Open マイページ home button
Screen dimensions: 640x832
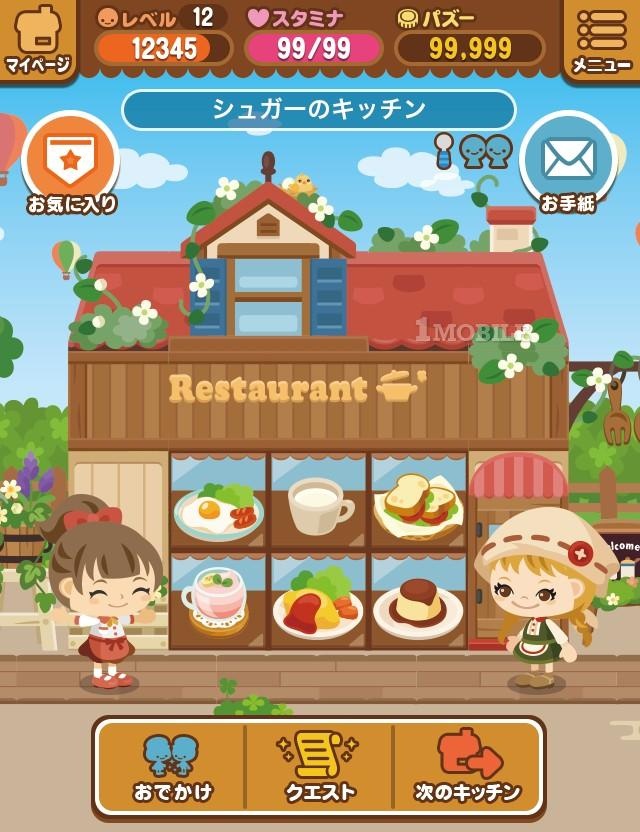(x=37, y=40)
